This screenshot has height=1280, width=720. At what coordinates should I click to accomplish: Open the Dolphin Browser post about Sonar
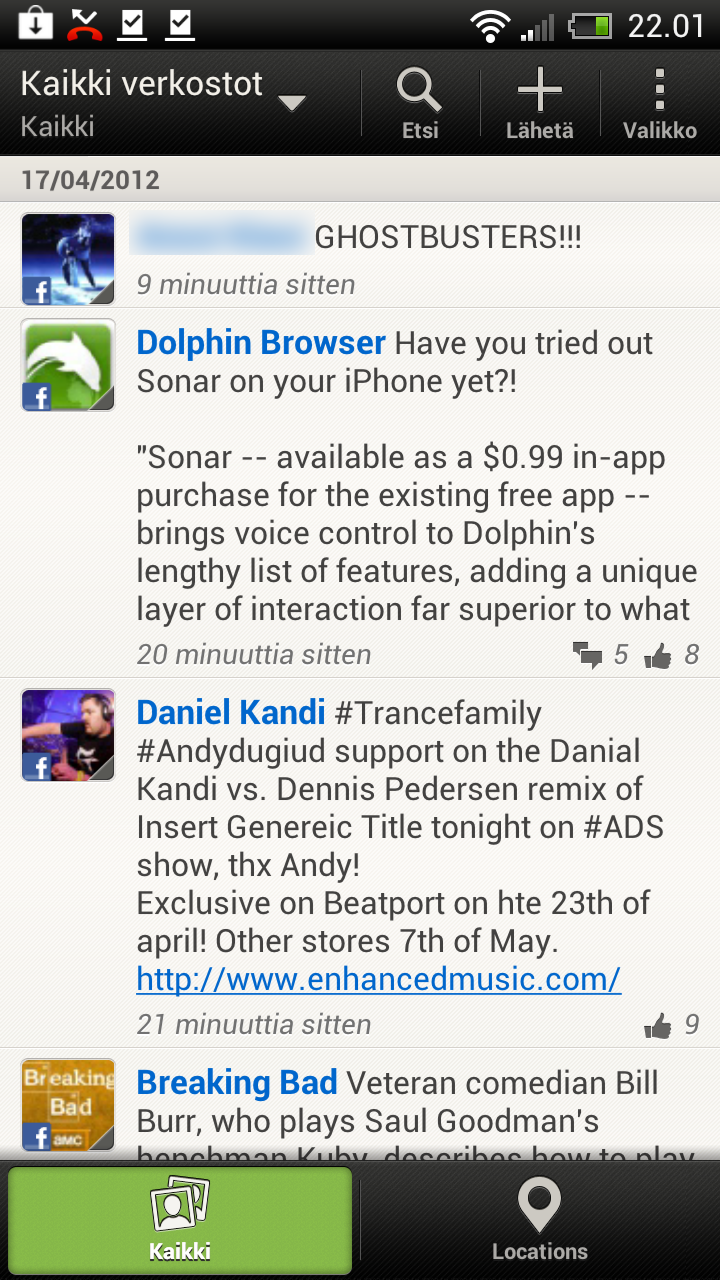pyautogui.click(x=420, y=500)
